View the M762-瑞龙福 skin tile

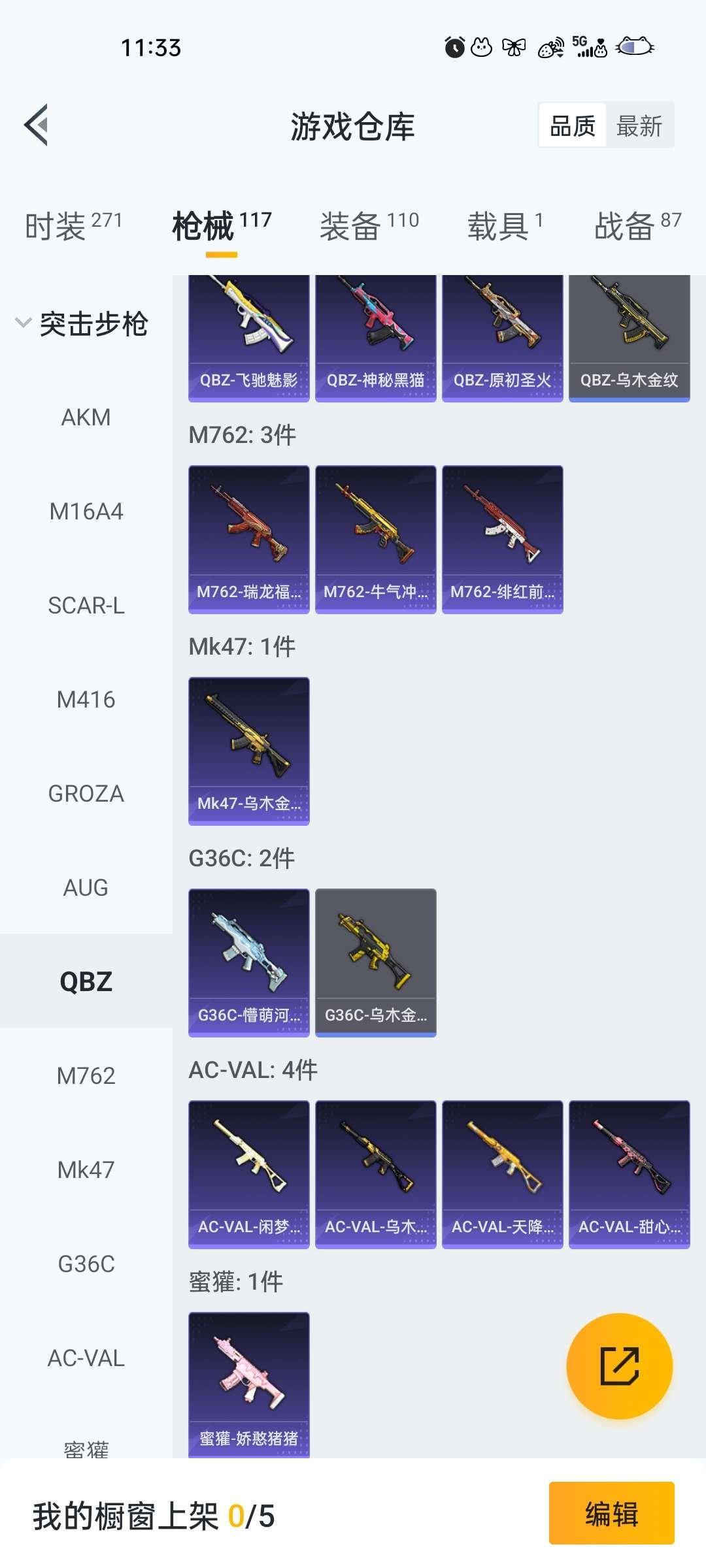[x=248, y=539]
